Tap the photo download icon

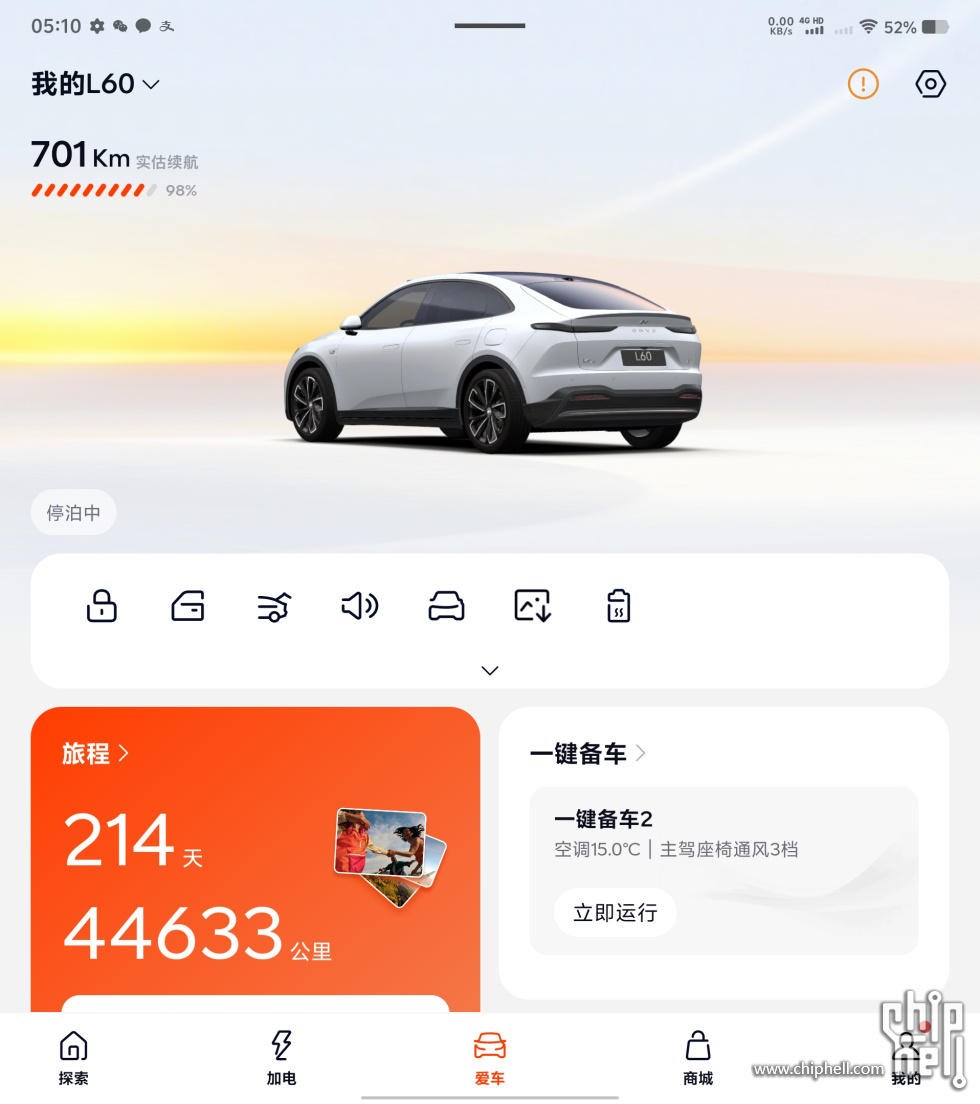[532, 606]
